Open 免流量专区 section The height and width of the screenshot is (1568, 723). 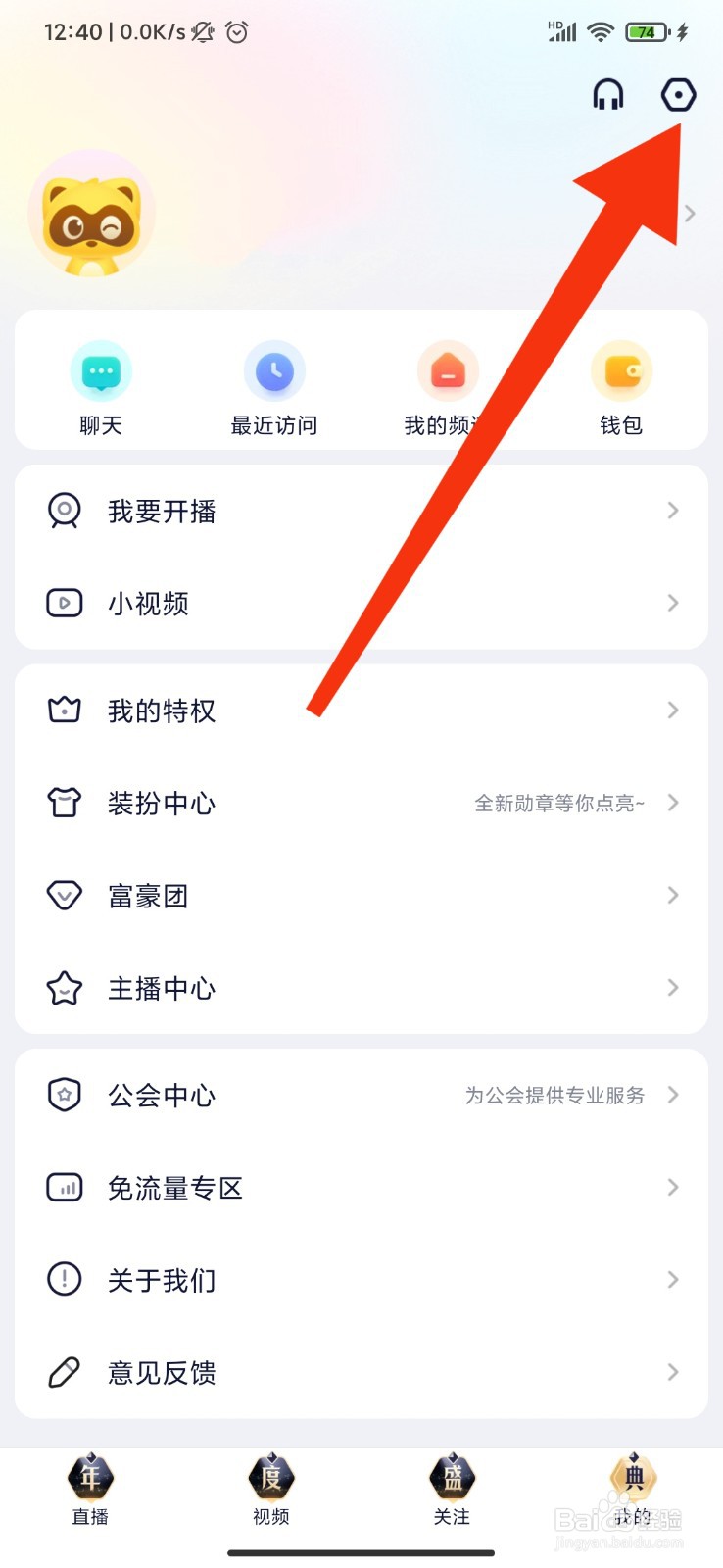click(361, 1188)
